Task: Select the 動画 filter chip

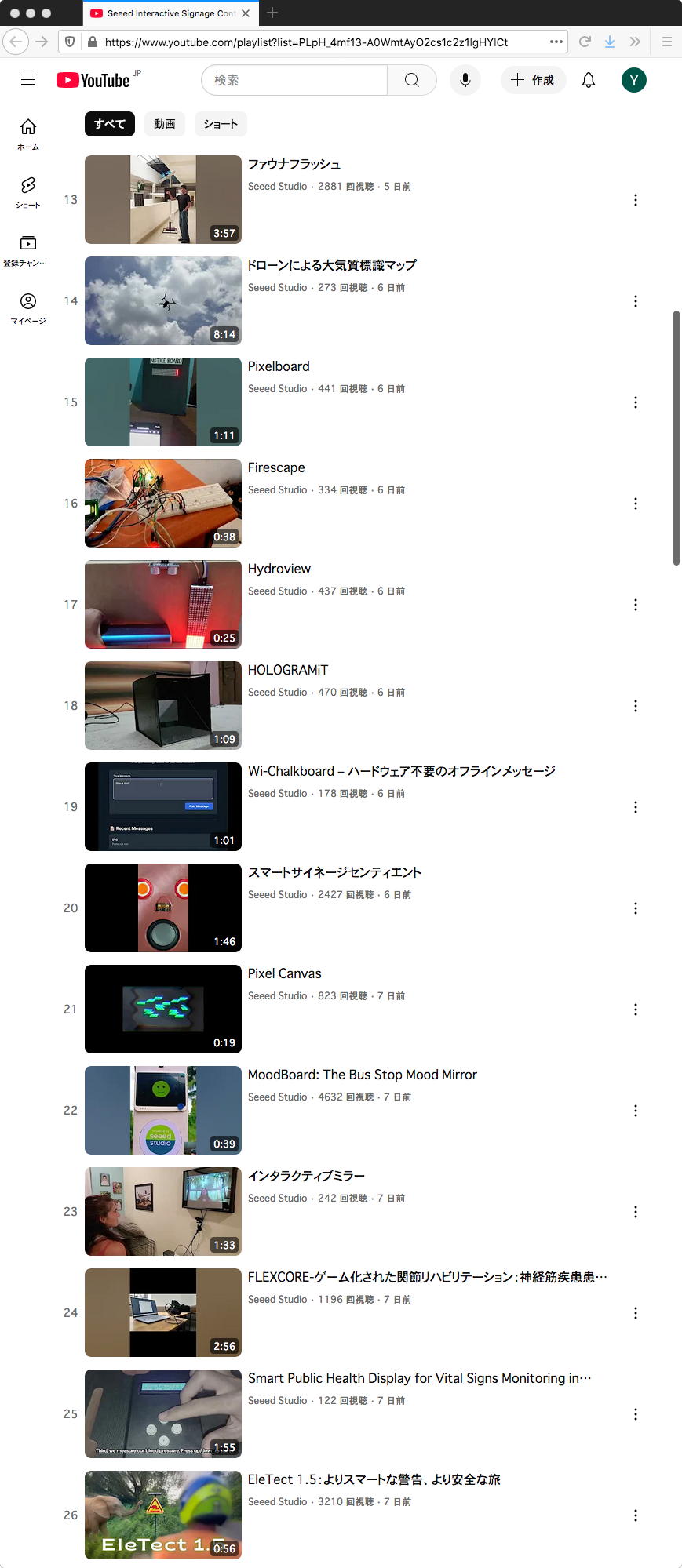Action: 165,124
